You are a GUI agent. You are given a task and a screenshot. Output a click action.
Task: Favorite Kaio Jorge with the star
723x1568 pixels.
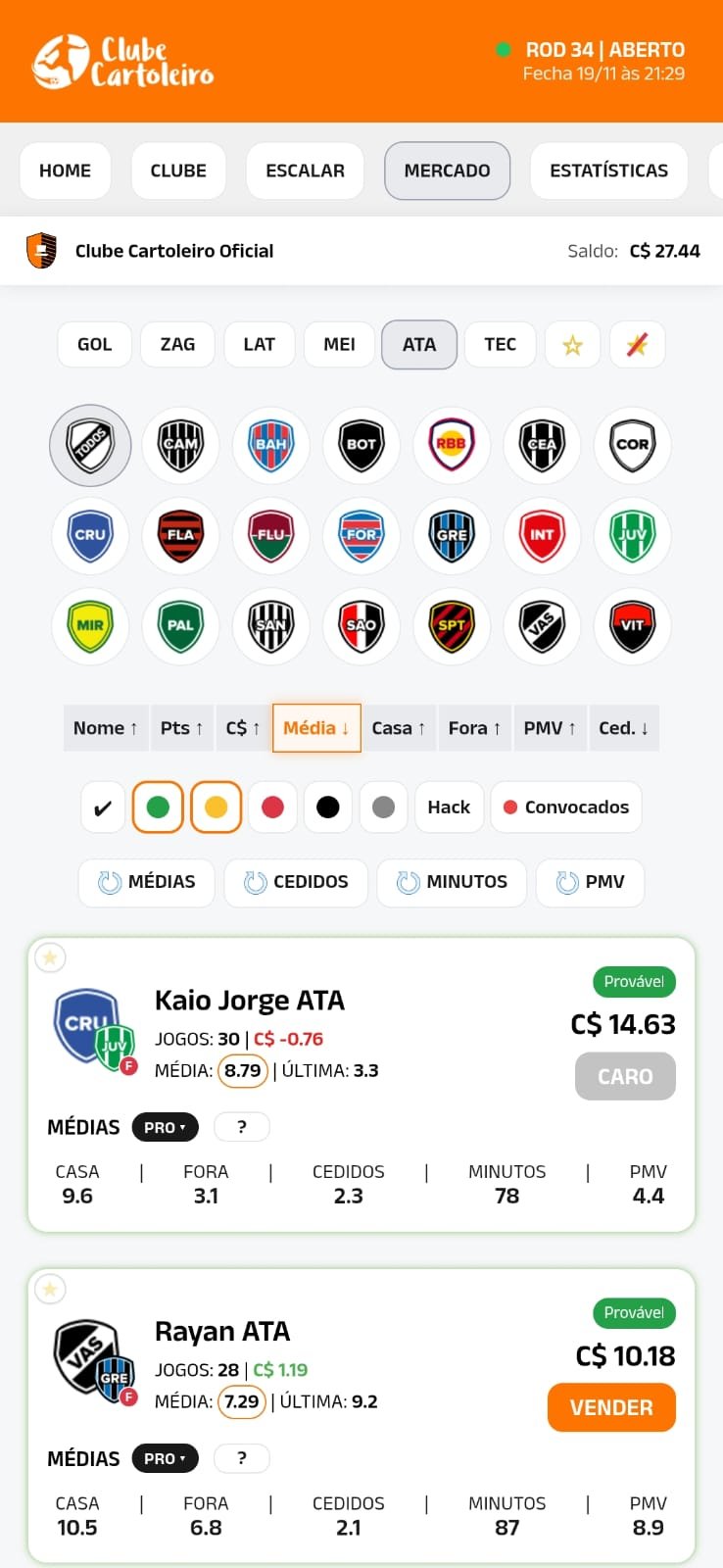coord(50,957)
